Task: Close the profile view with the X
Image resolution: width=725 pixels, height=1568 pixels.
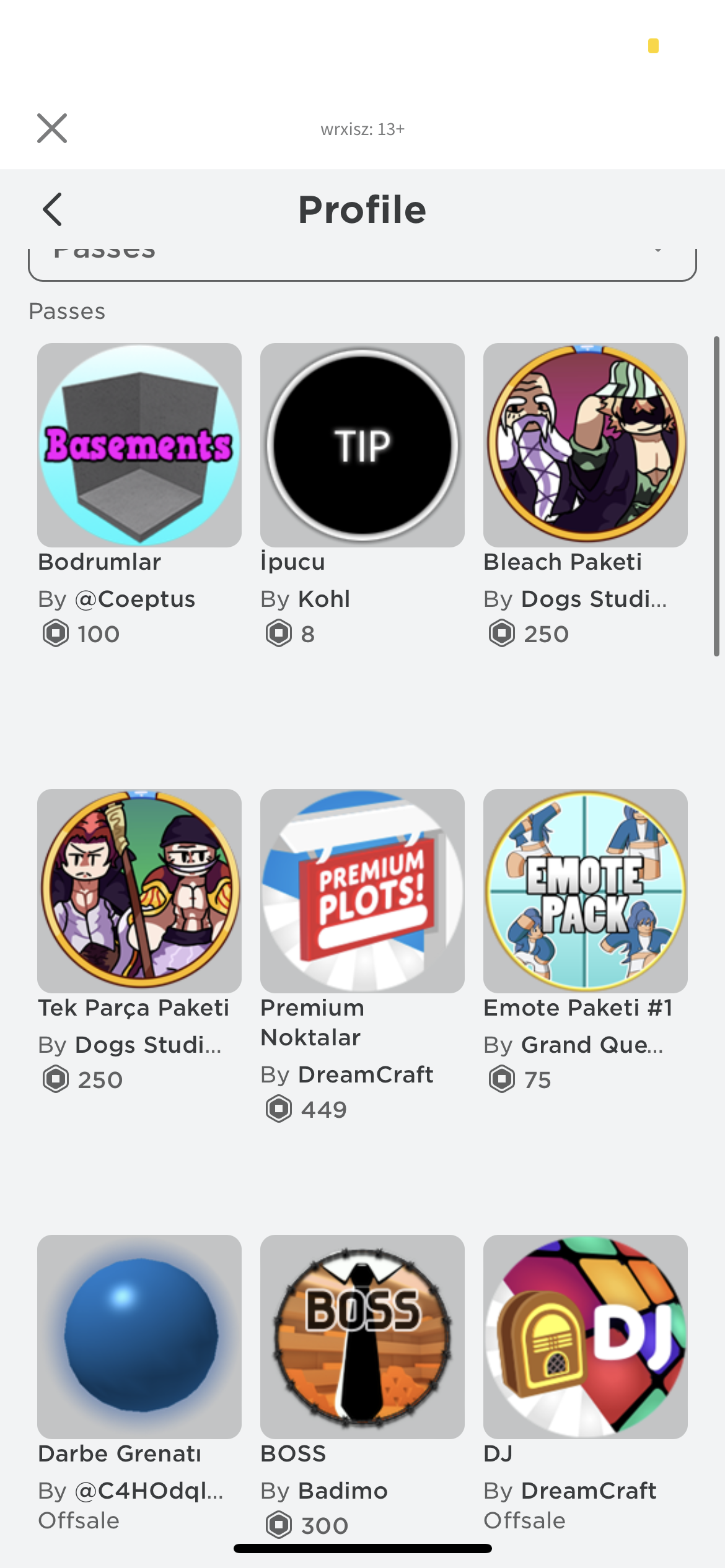Action: coord(52,128)
